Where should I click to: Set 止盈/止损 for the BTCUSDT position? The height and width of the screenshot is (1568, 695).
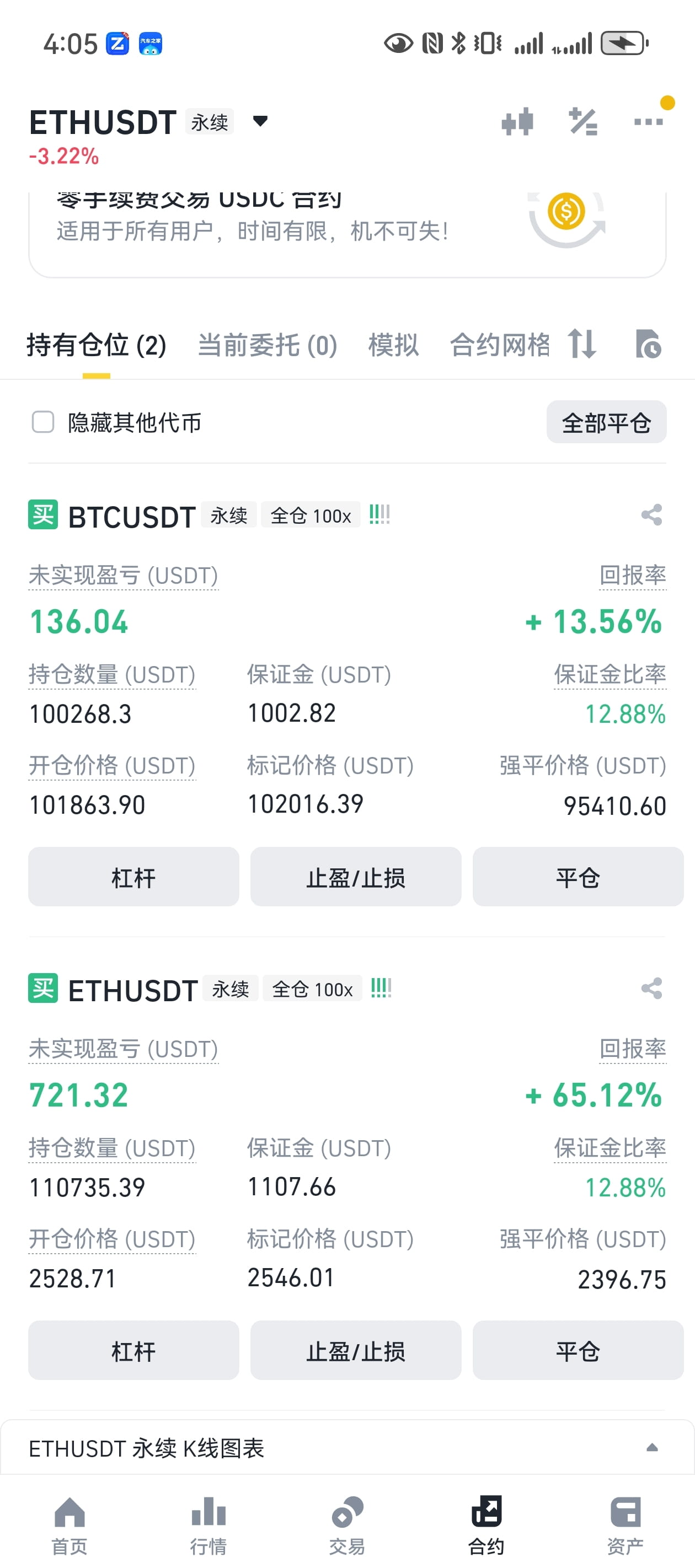(356, 877)
